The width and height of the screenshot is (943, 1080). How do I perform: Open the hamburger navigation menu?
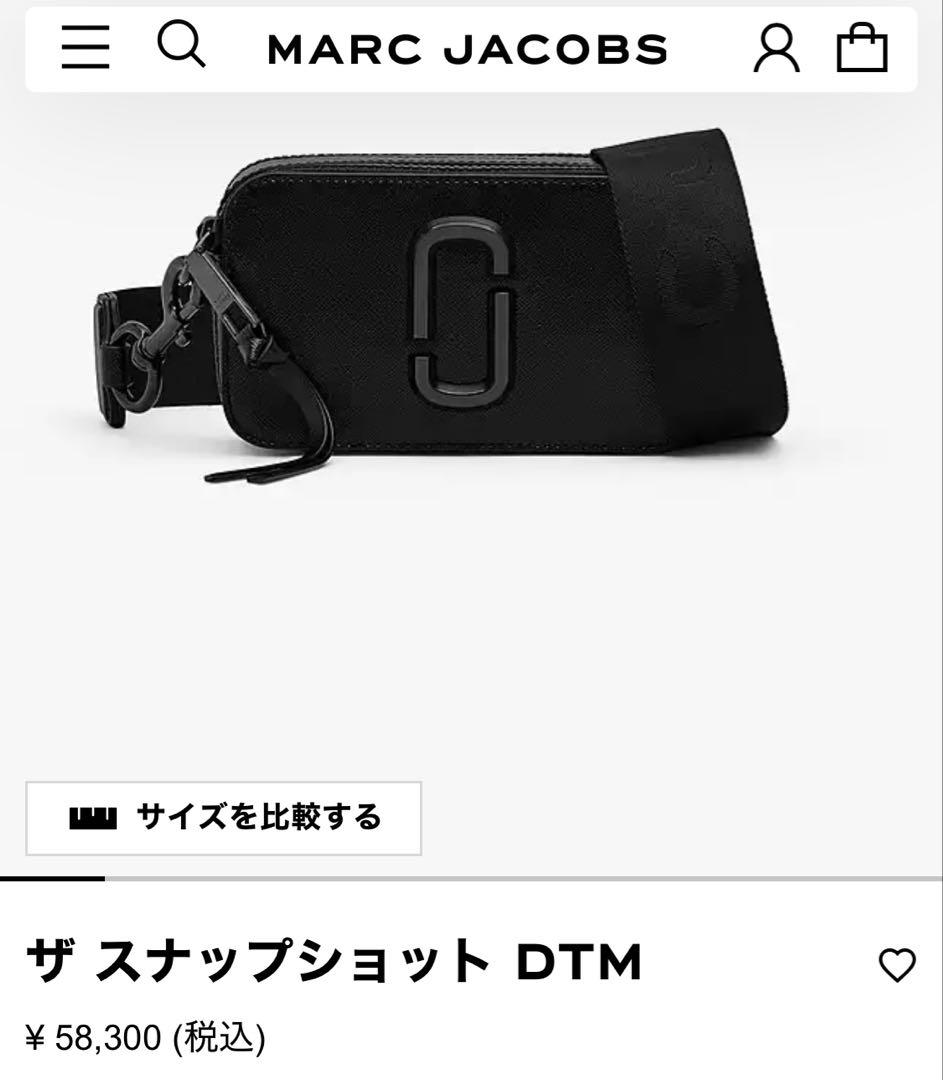pyautogui.click(x=84, y=47)
